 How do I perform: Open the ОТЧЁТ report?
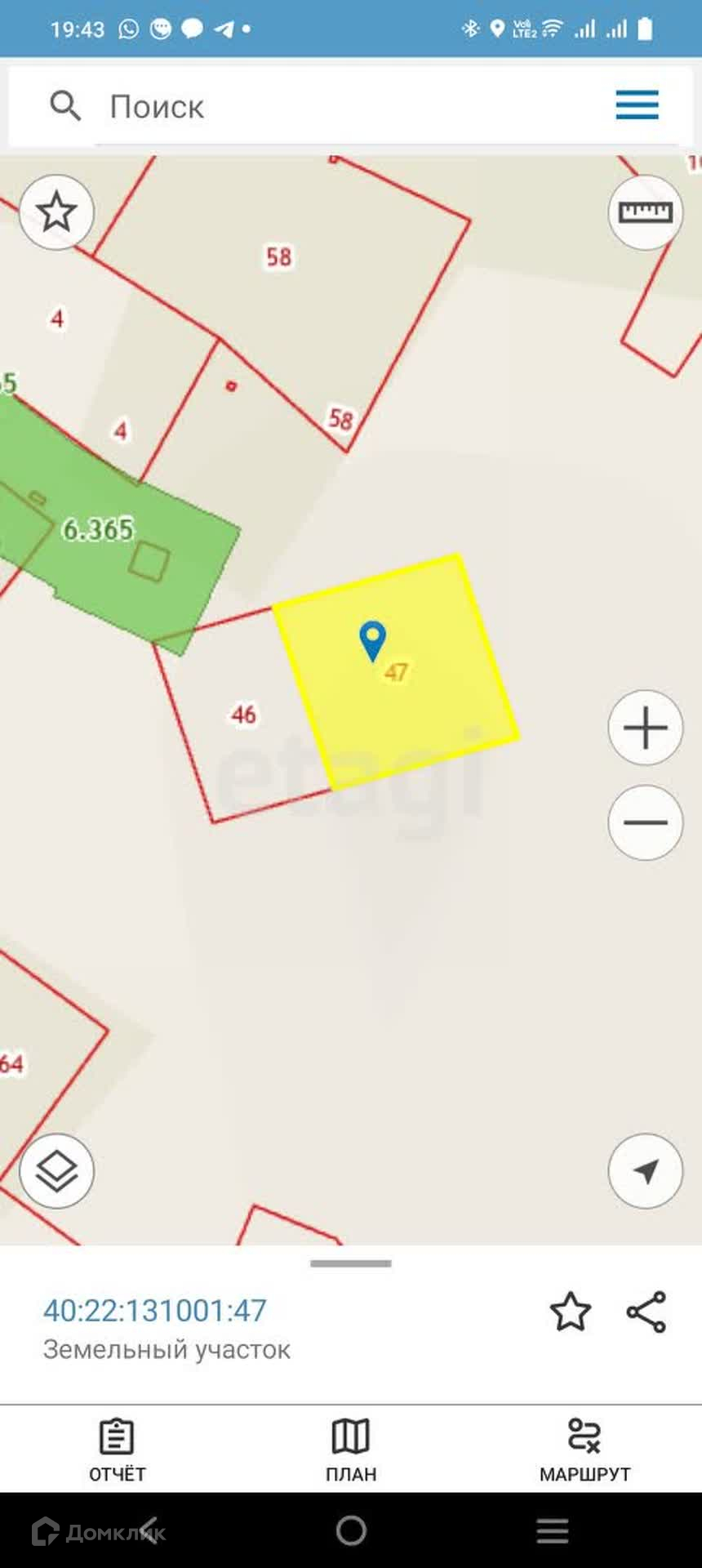[117, 1450]
